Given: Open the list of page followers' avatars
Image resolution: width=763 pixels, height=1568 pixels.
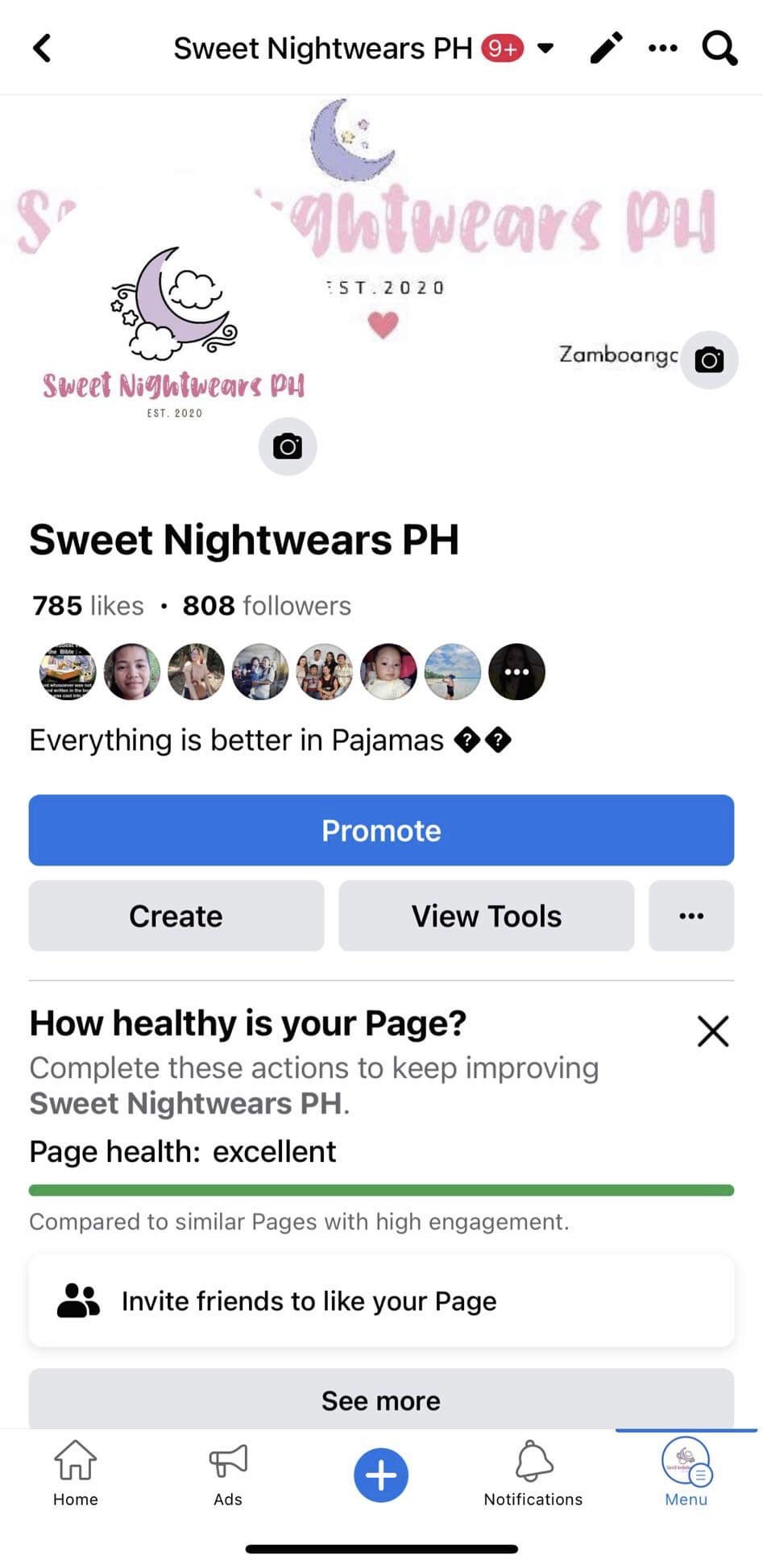Looking at the screenshot, I should pyautogui.click(x=516, y=671).
